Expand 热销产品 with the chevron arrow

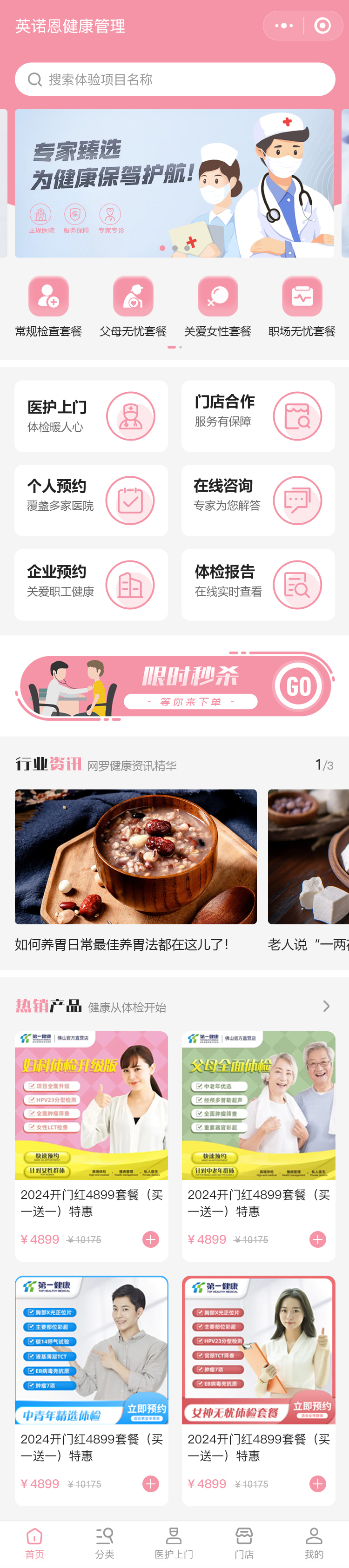point(327,1006)
